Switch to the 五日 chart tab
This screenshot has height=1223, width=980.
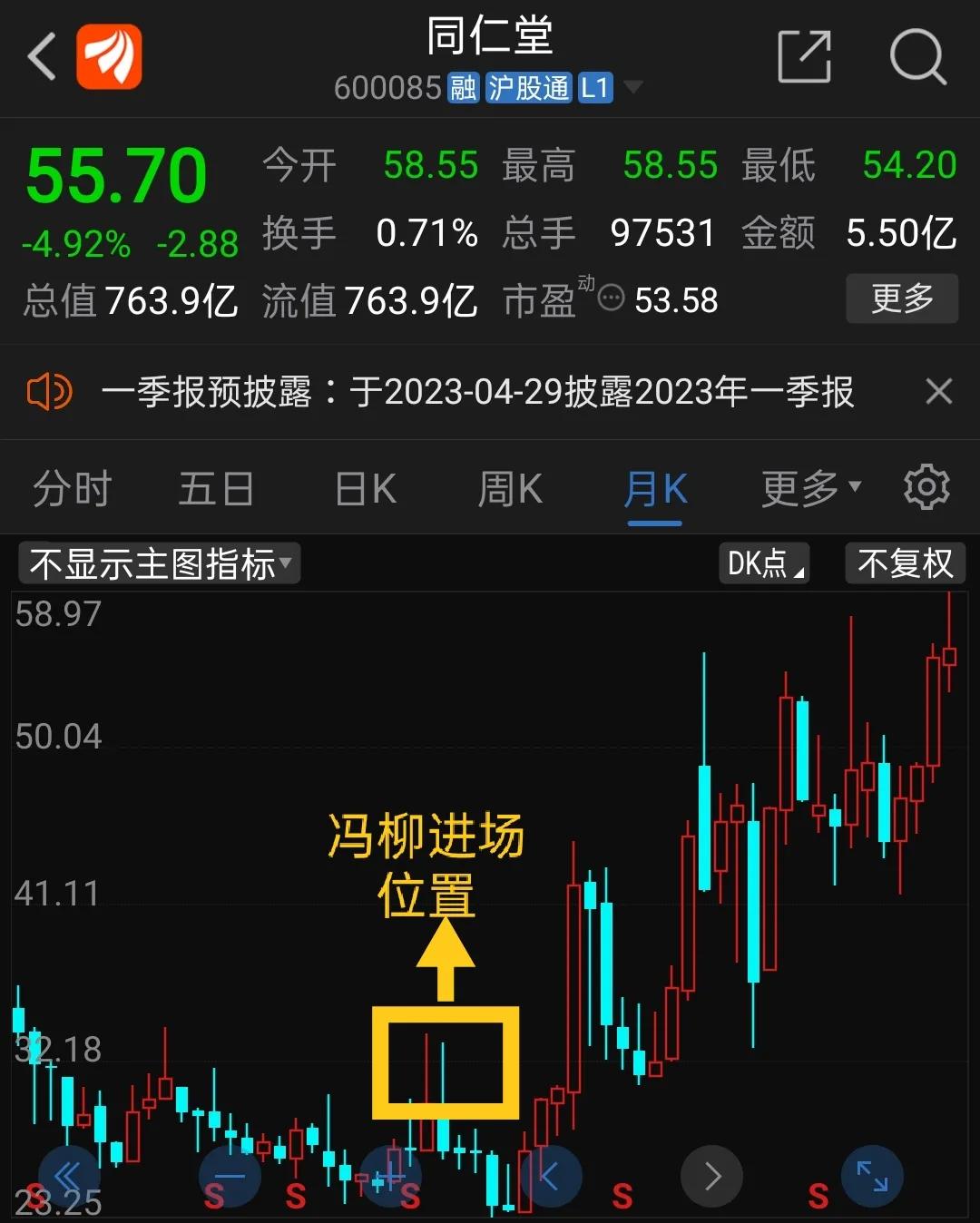tap(216, 490)
